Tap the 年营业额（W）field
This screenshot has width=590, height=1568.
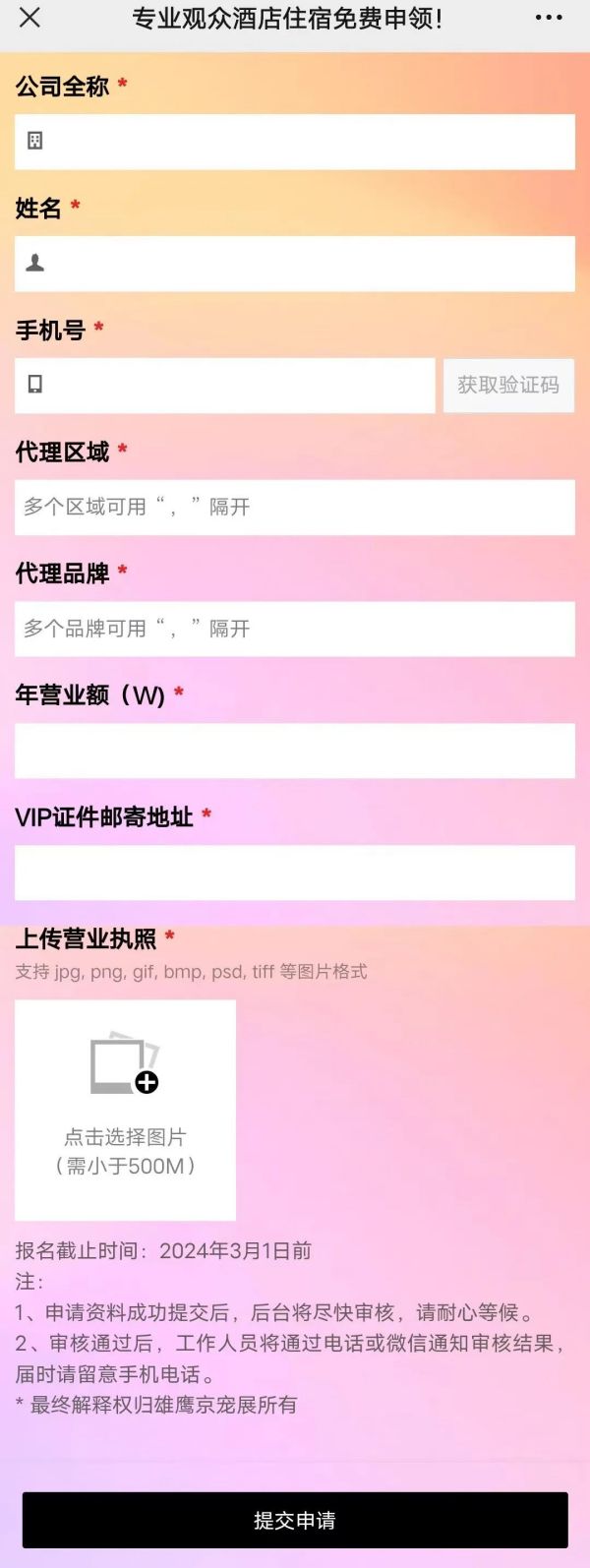295,751
